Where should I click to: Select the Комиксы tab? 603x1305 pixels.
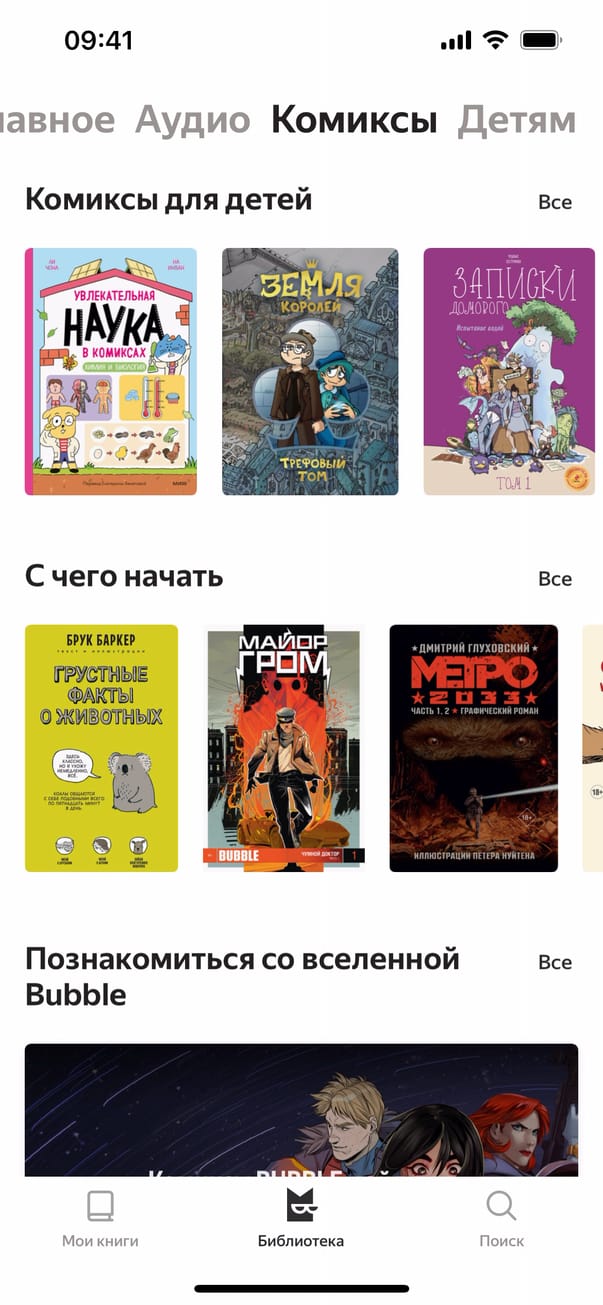[354, 121]
